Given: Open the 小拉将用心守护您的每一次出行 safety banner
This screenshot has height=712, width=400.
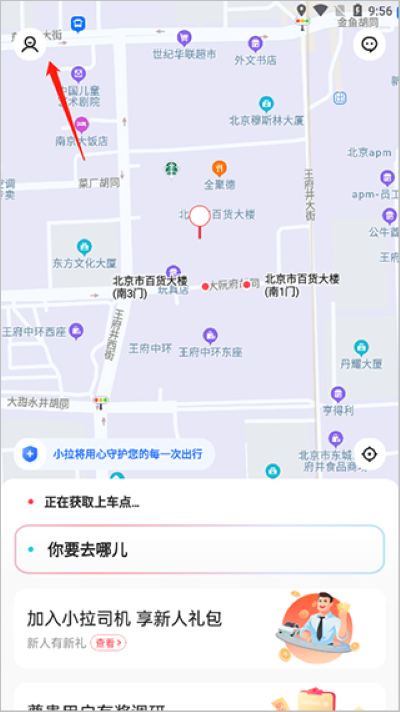Looking at the screenshot, I should coord(114,454).
